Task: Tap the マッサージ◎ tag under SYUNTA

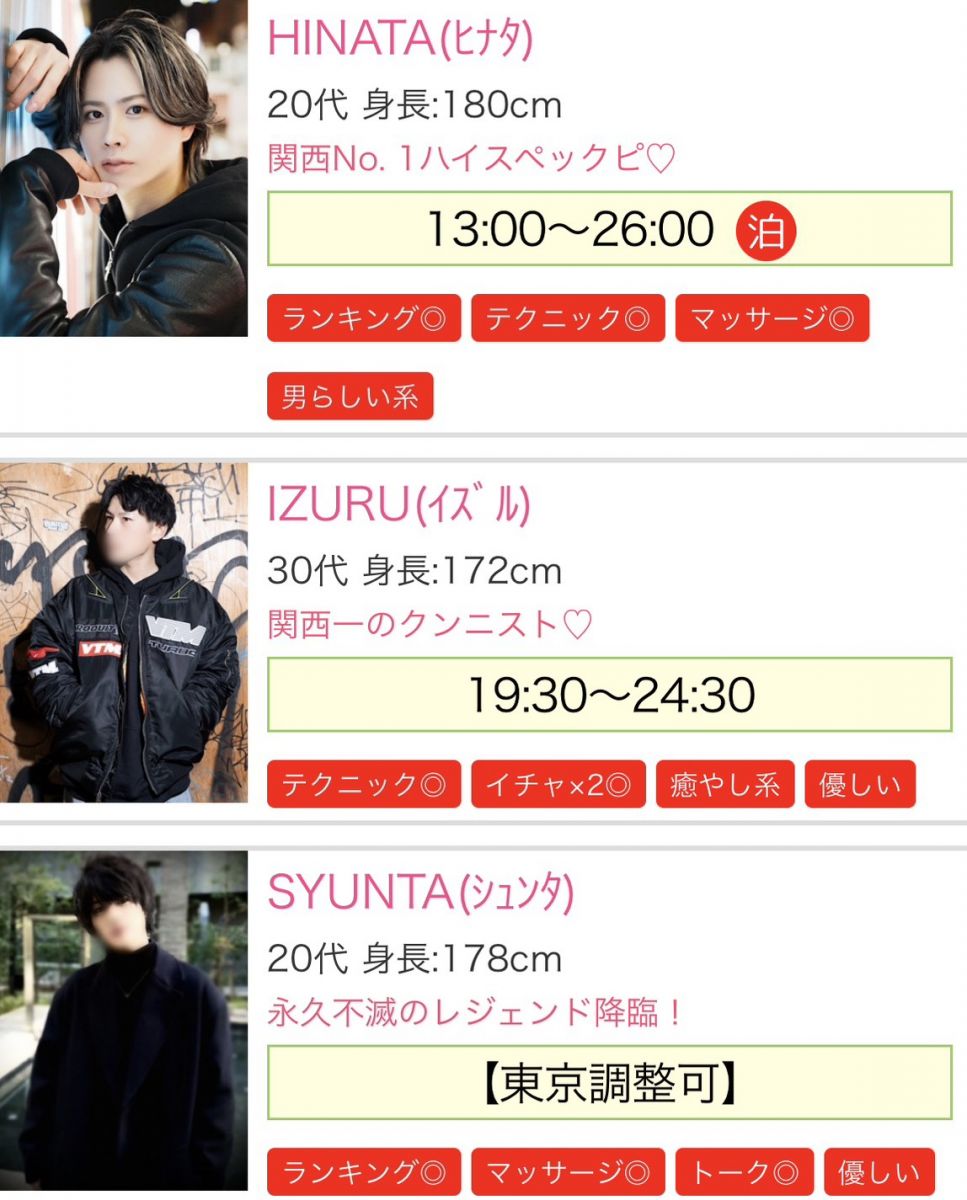Action: tap(568, 1172)
